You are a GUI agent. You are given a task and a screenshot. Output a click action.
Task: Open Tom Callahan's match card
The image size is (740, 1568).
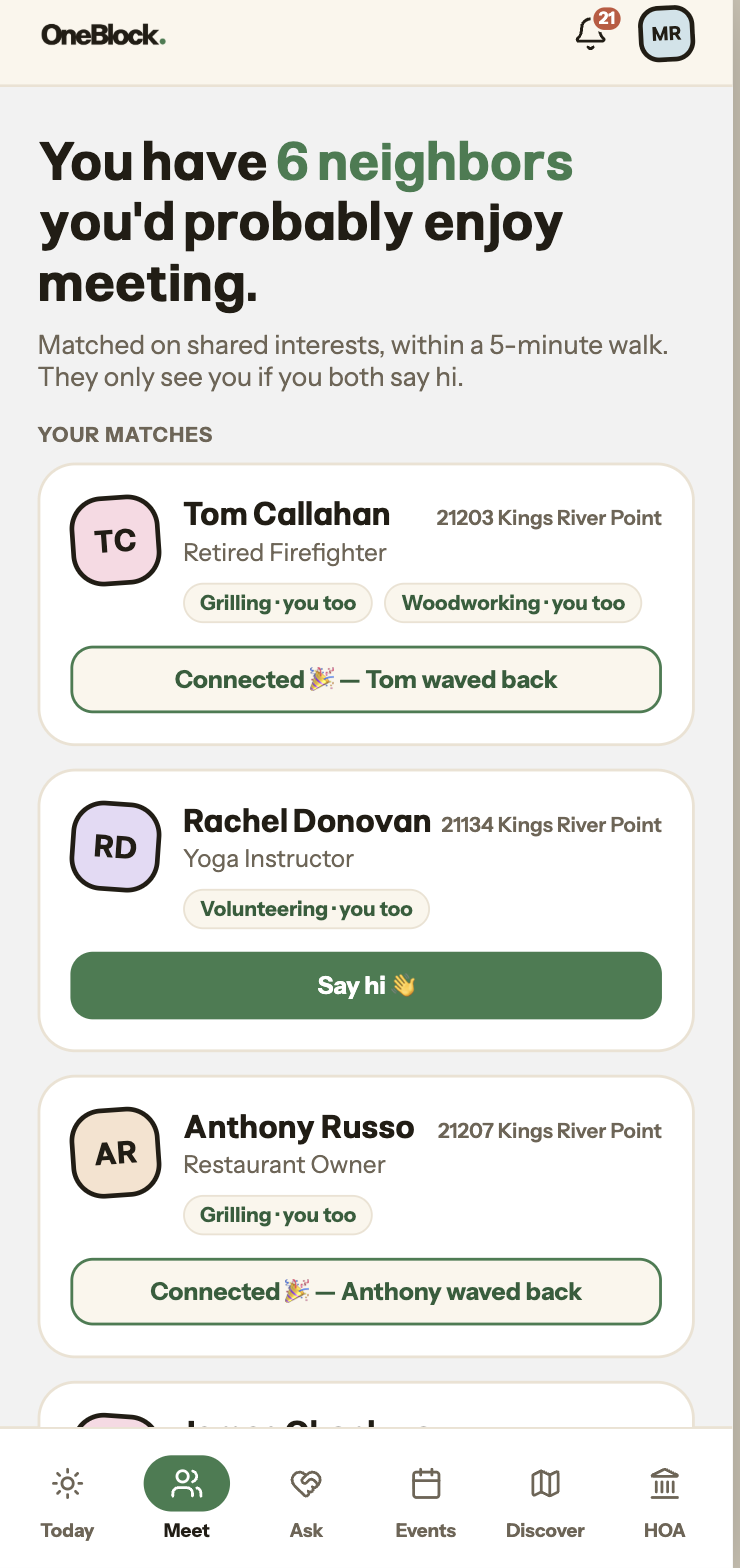tap(366, 604)
